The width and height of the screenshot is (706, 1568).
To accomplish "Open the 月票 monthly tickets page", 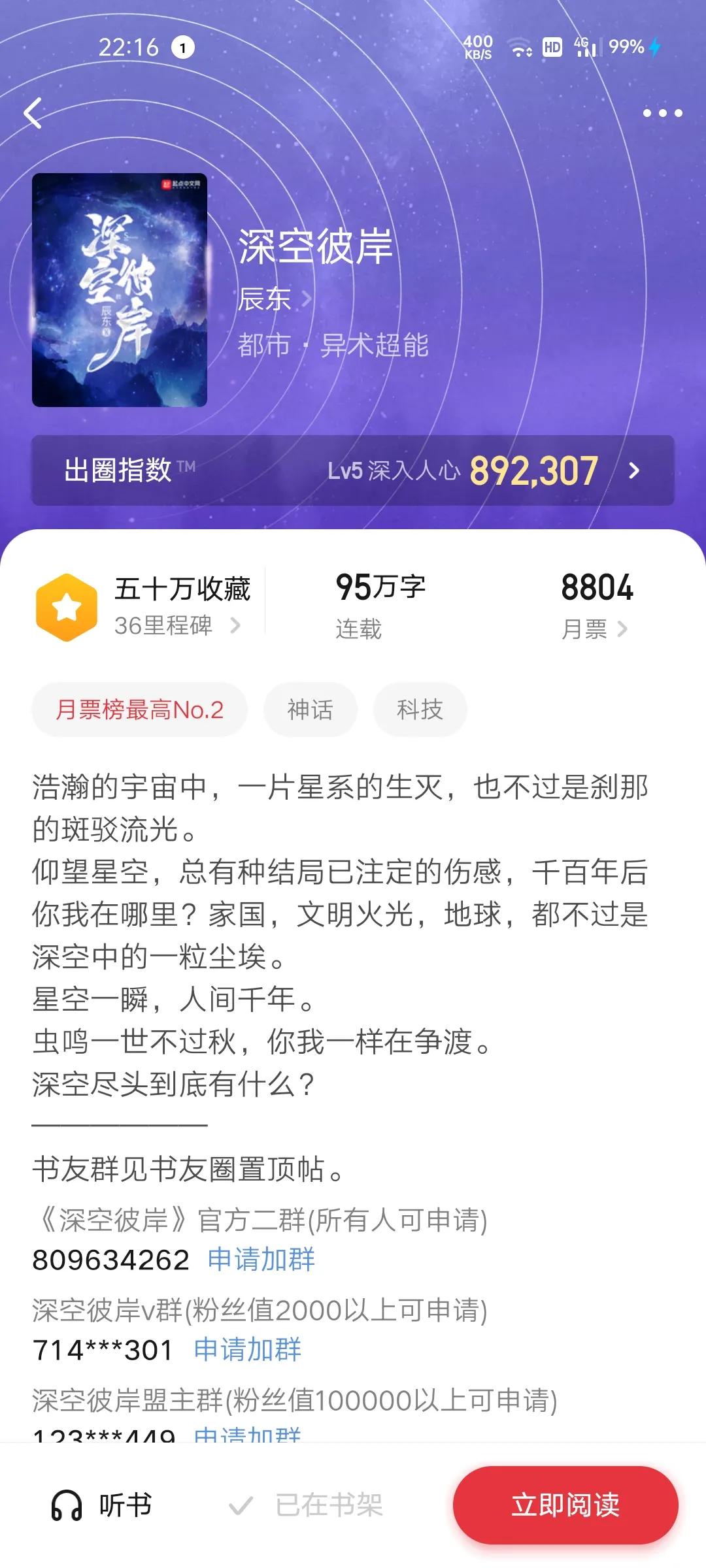I will pos(595,629).
